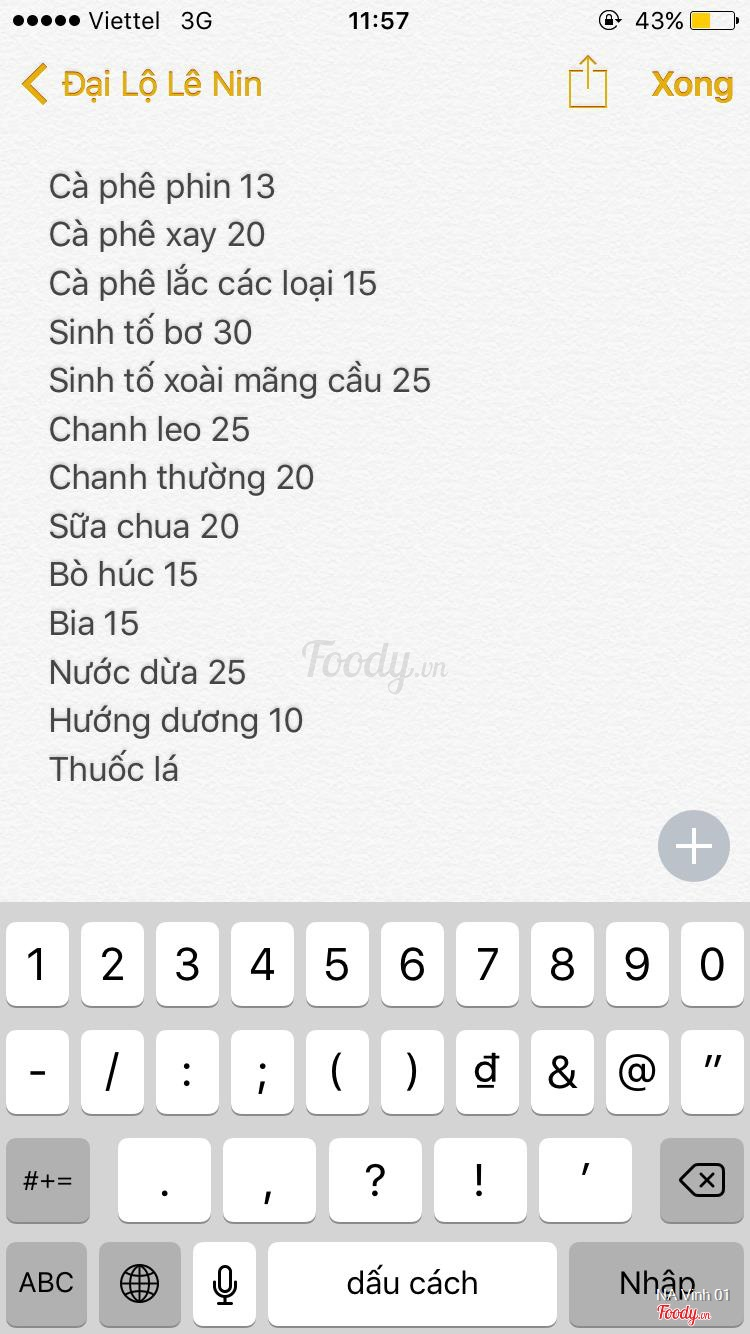Insert a new line with Nhập

coord(657,1283)
